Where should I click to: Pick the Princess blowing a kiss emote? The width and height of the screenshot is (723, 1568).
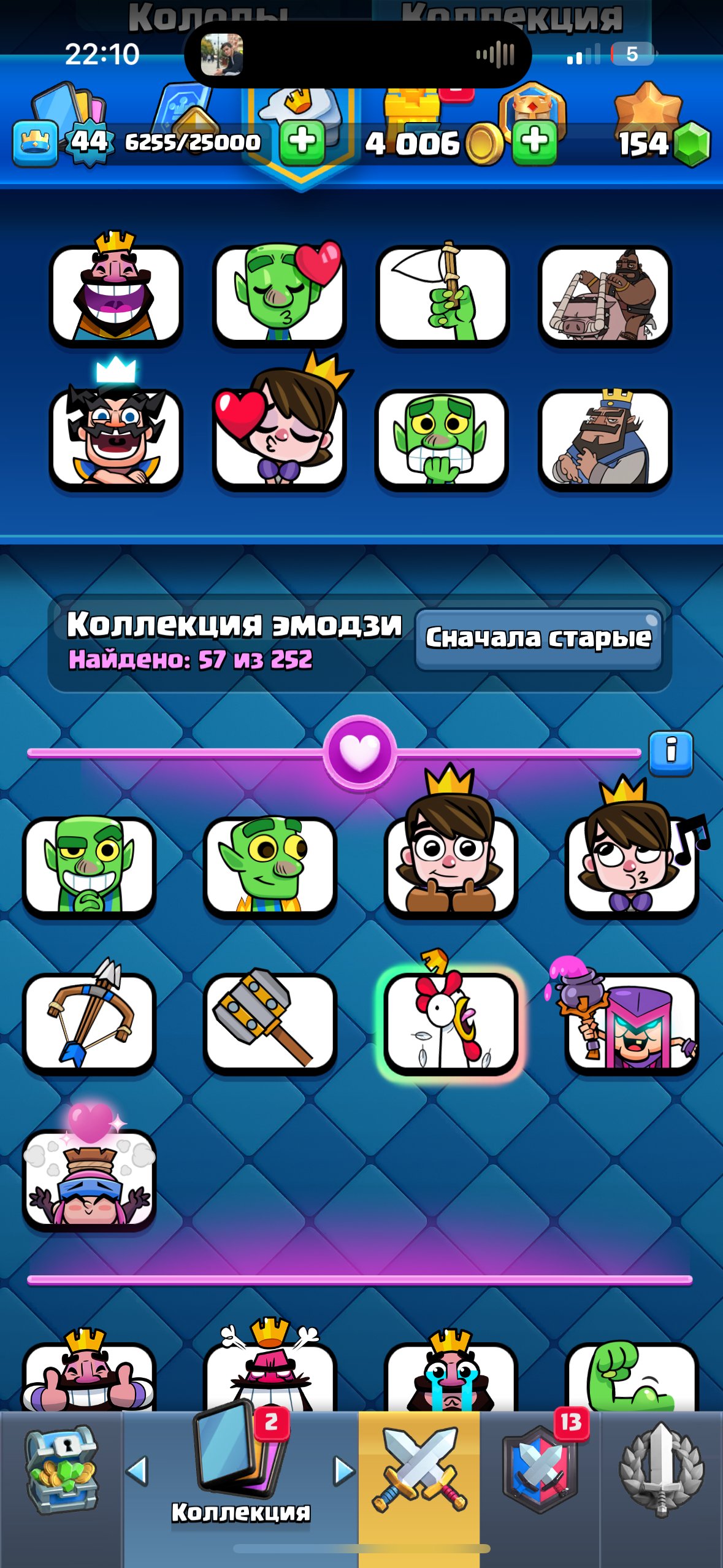pos(279,438)
